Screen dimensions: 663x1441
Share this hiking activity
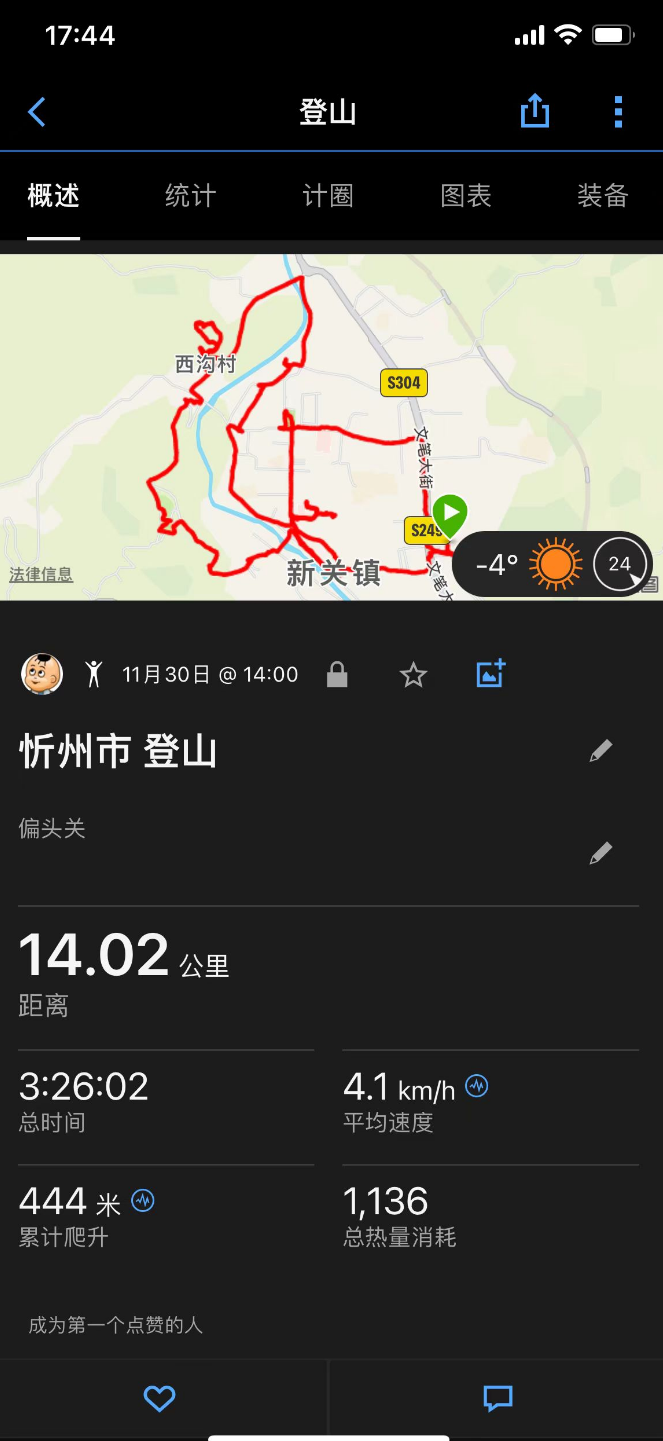(535, 111)
